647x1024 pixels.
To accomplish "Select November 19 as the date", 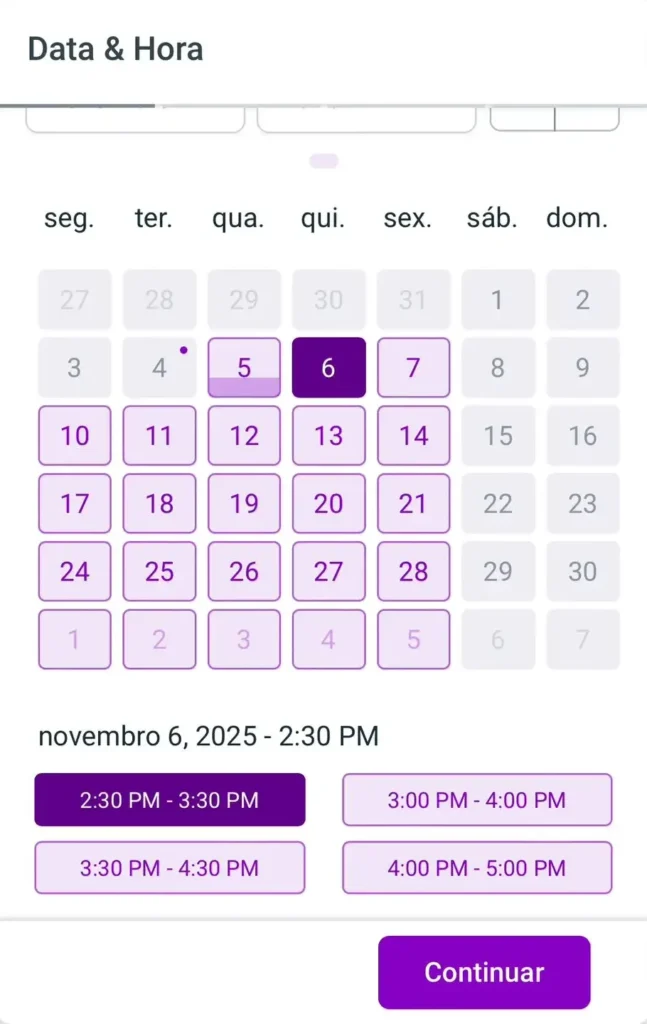I will point(244,503).
